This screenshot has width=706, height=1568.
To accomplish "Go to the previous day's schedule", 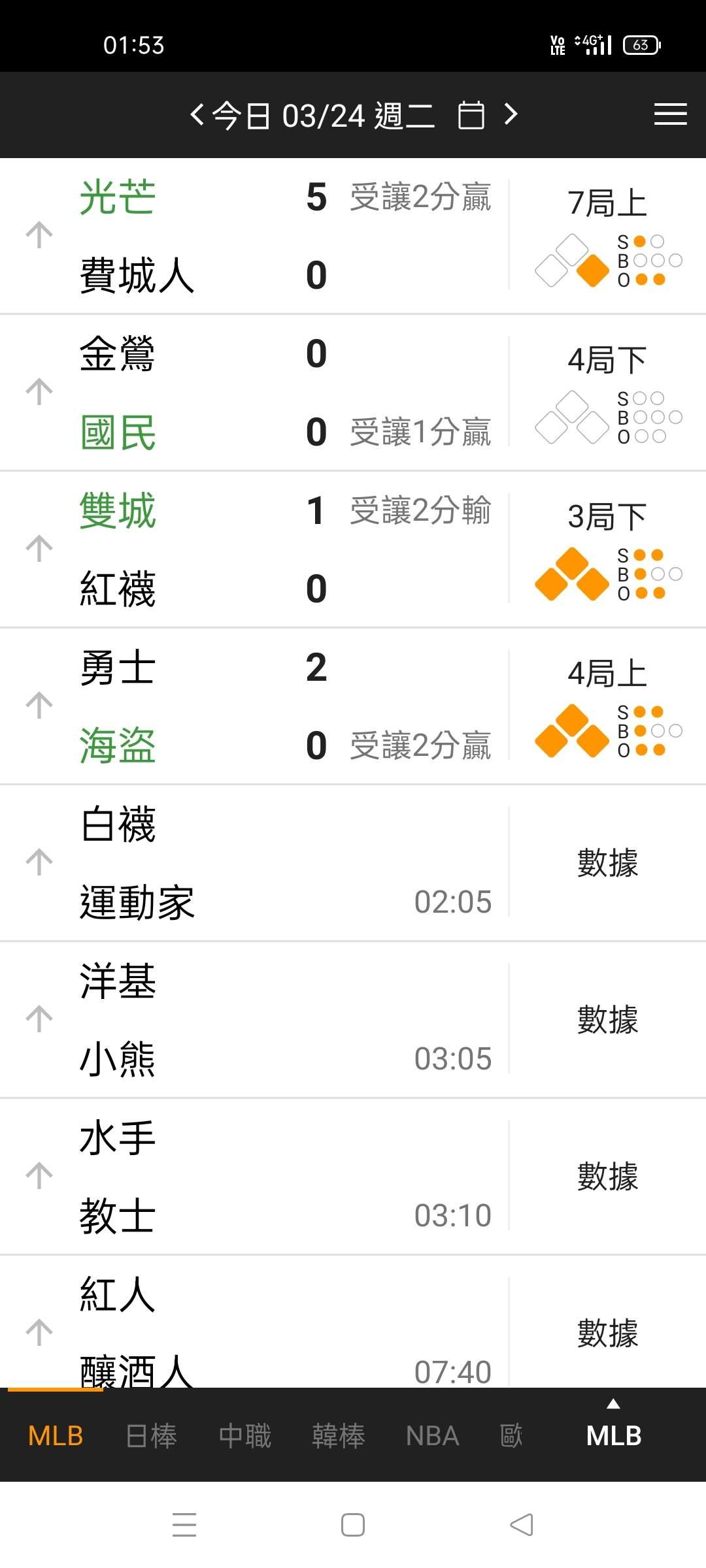I will pos(197,115).
